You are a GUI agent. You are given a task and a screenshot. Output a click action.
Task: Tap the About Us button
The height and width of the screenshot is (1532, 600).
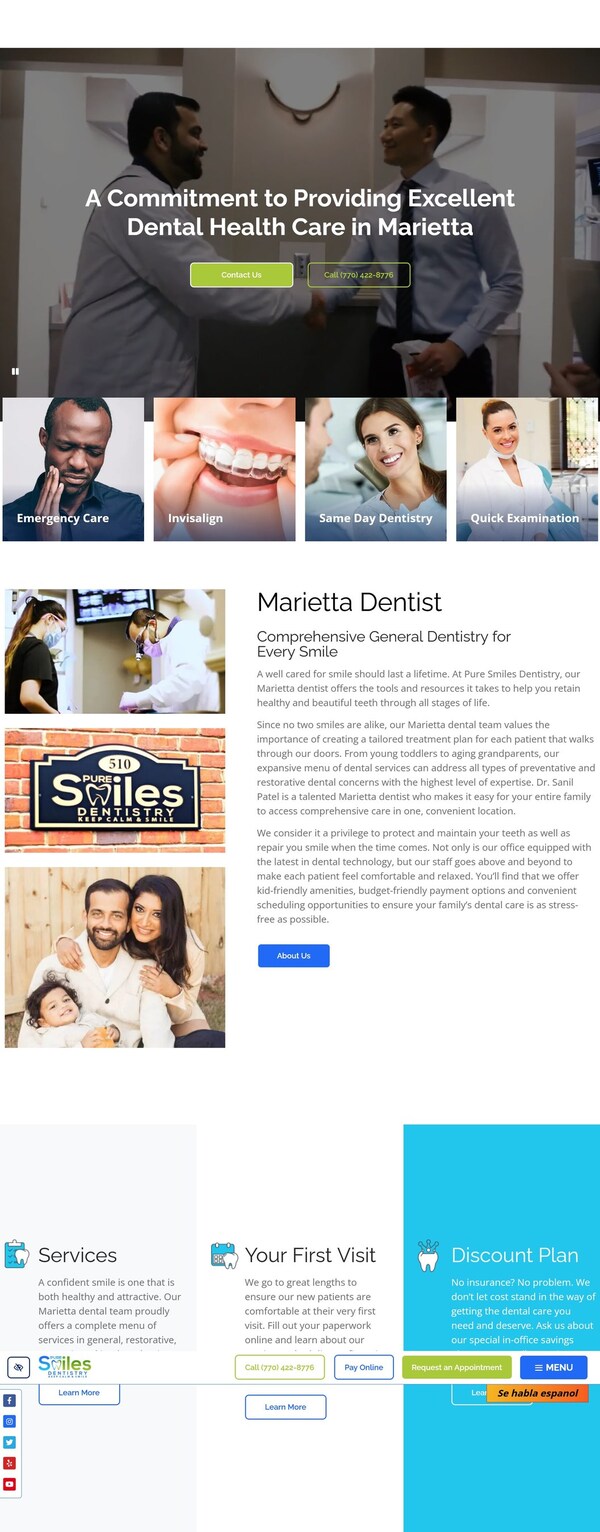[293, 956]
